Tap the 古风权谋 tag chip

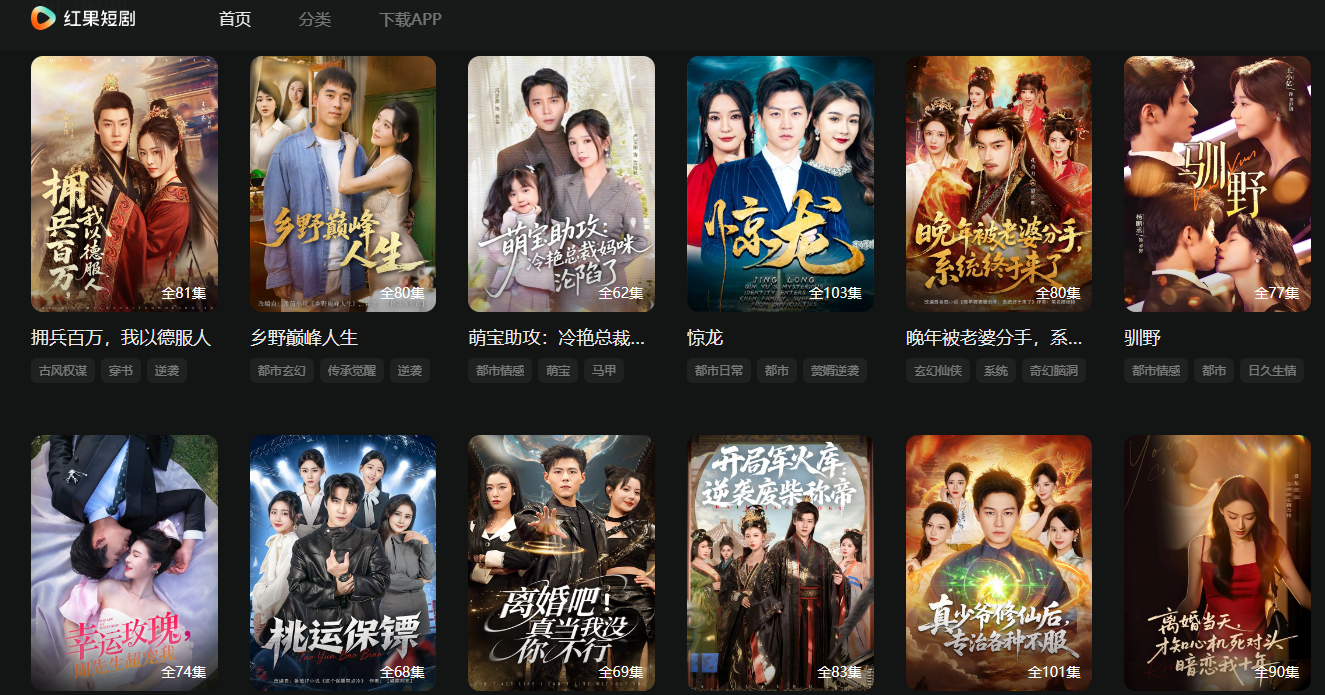pyautogui.click(x=62, y=371)
